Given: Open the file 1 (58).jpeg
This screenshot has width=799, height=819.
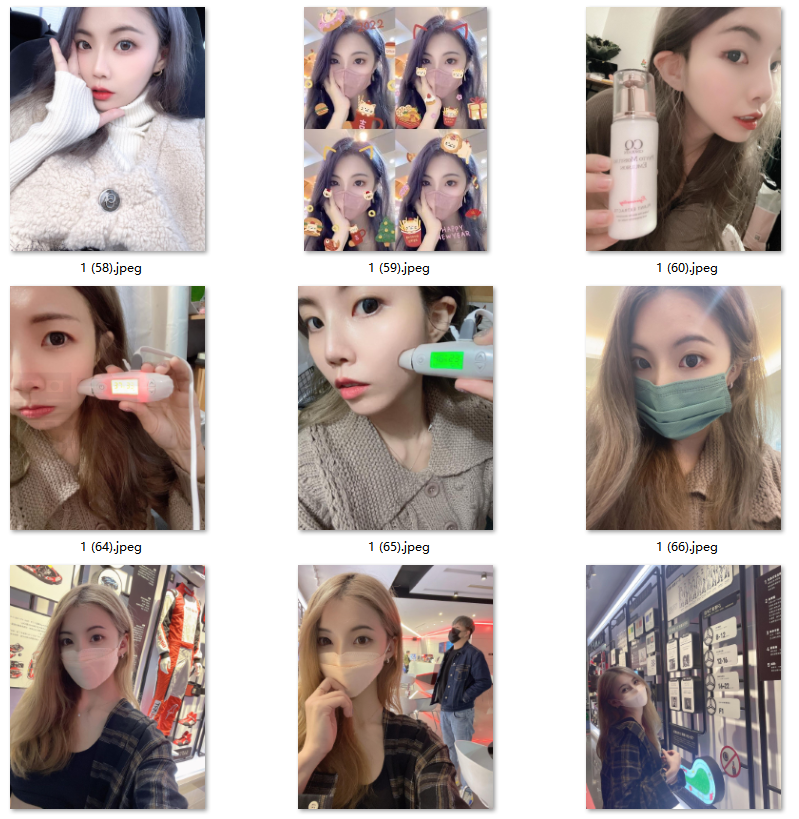Looking at the screenshot, I should [x=108, y=130].
